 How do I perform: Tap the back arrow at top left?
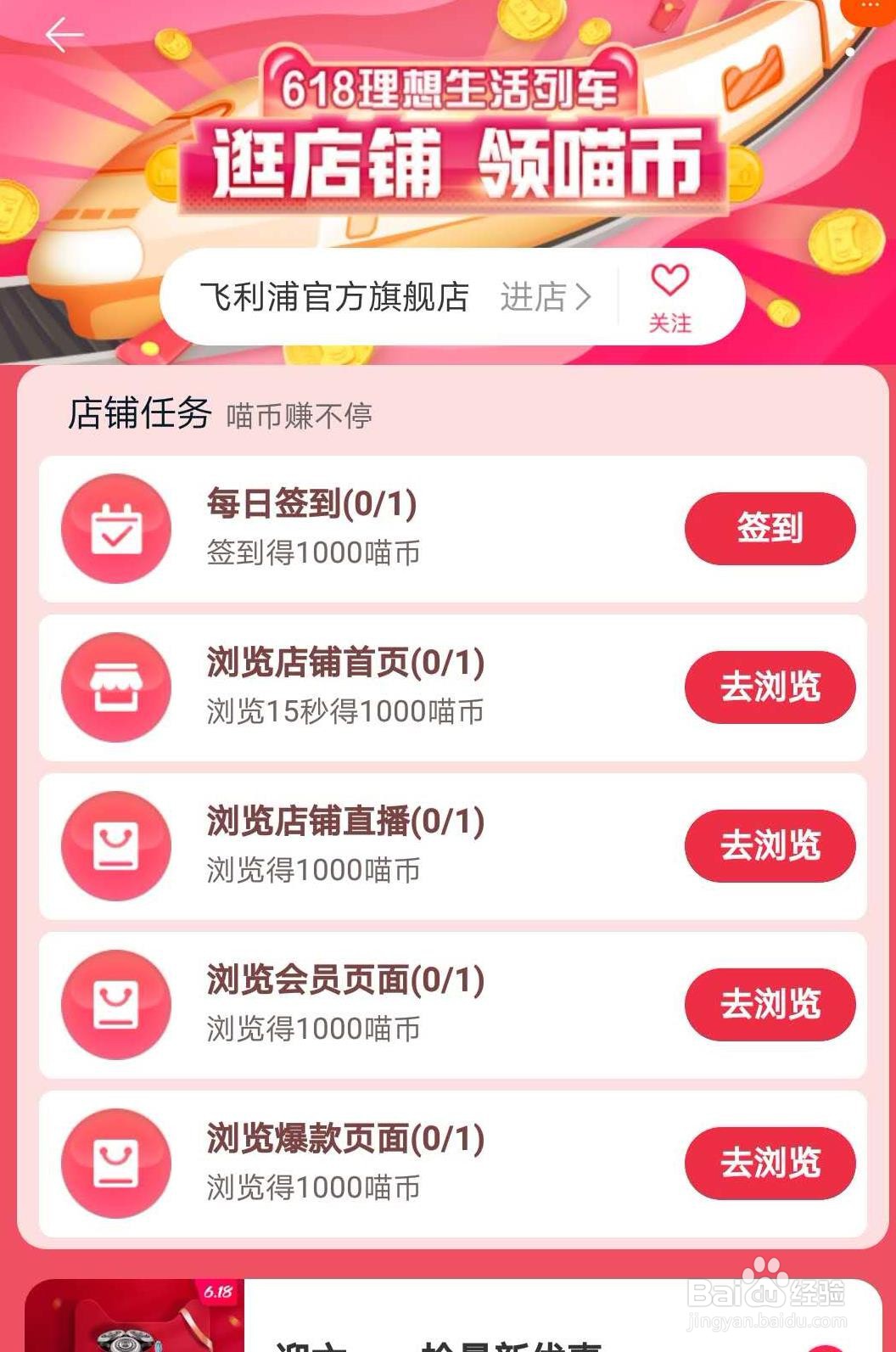(63, 35)
